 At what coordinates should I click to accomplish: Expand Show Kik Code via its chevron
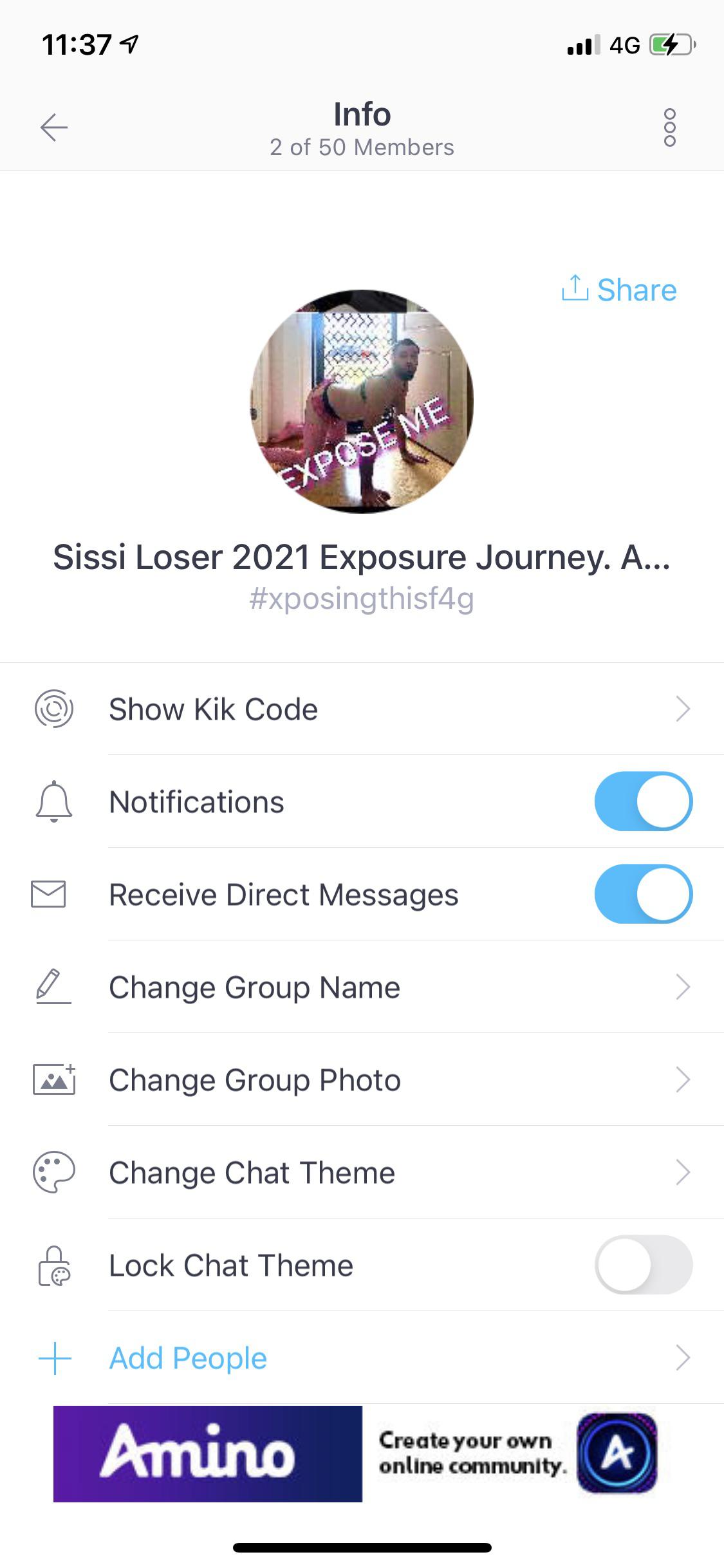click(682, 710)
